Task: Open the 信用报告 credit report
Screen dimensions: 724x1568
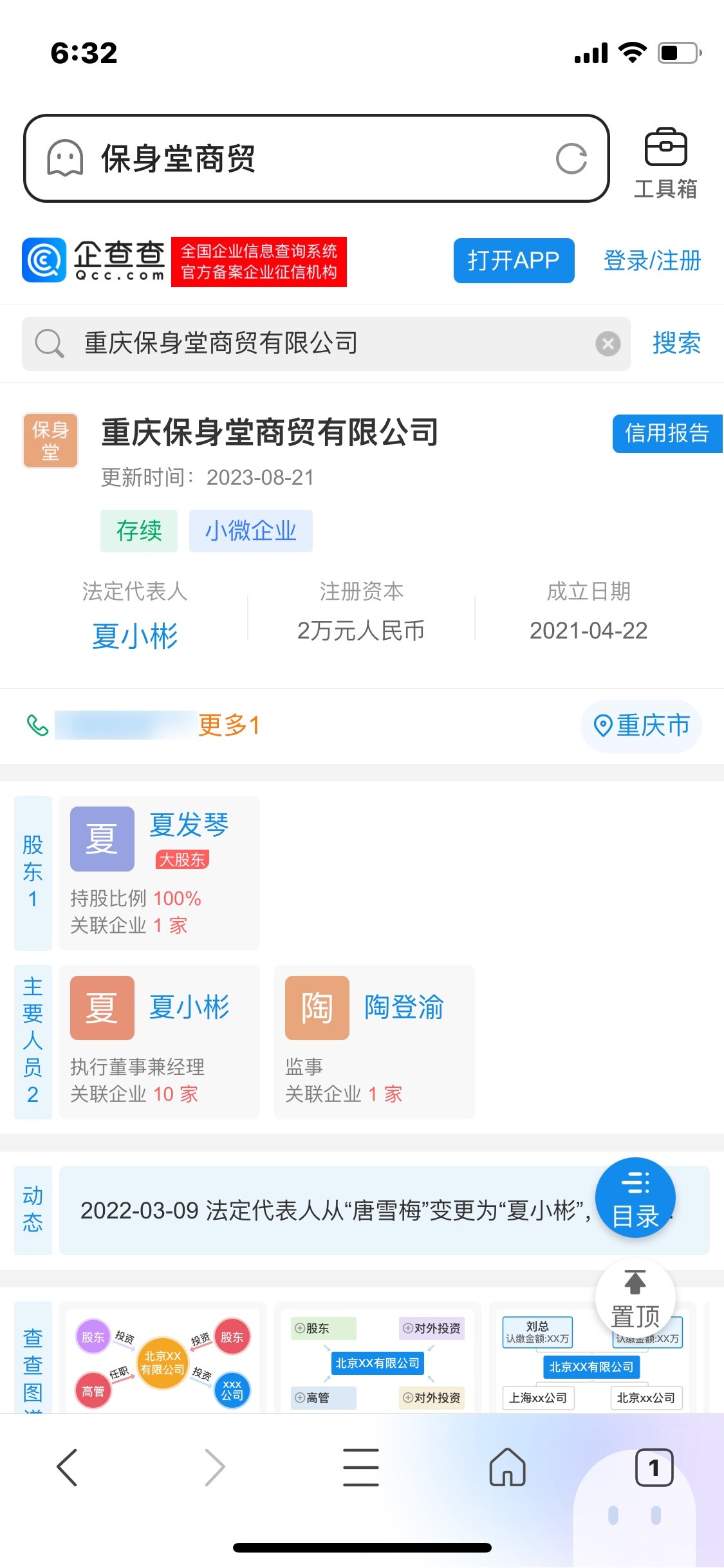Action: coord(667,433)
